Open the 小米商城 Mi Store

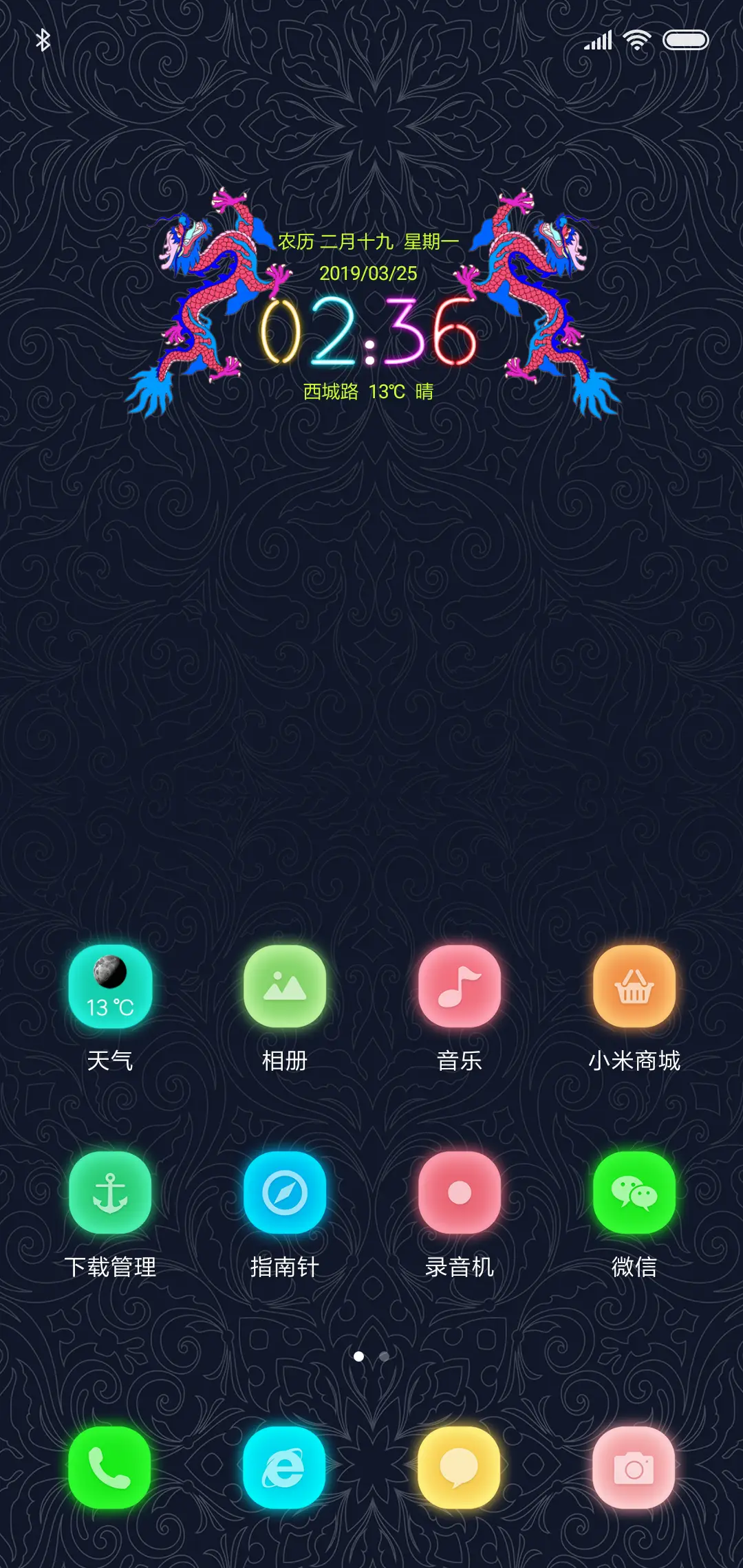(x=633, y=988)
